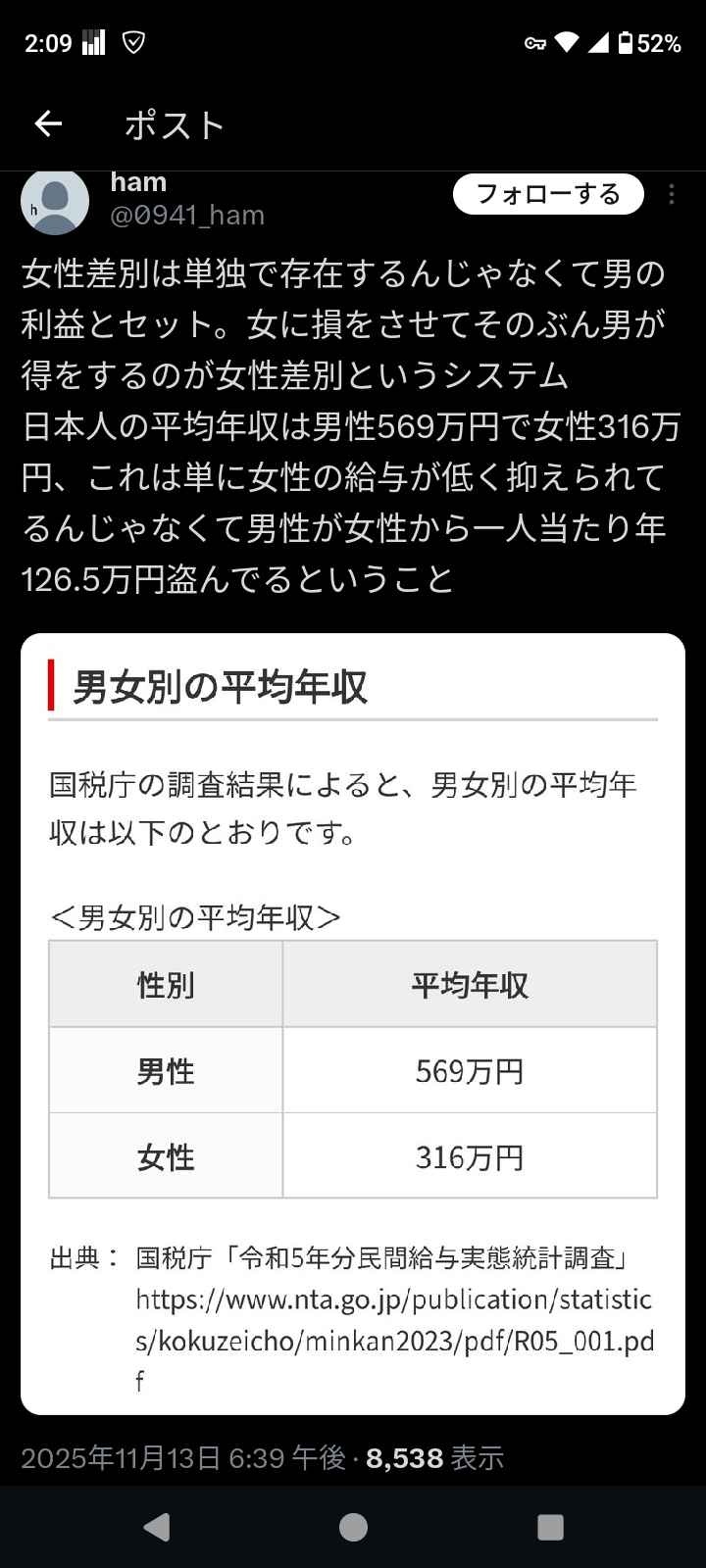
Task: View the 8,538 表示 post analytics
Action: [x=434, y=1458]
